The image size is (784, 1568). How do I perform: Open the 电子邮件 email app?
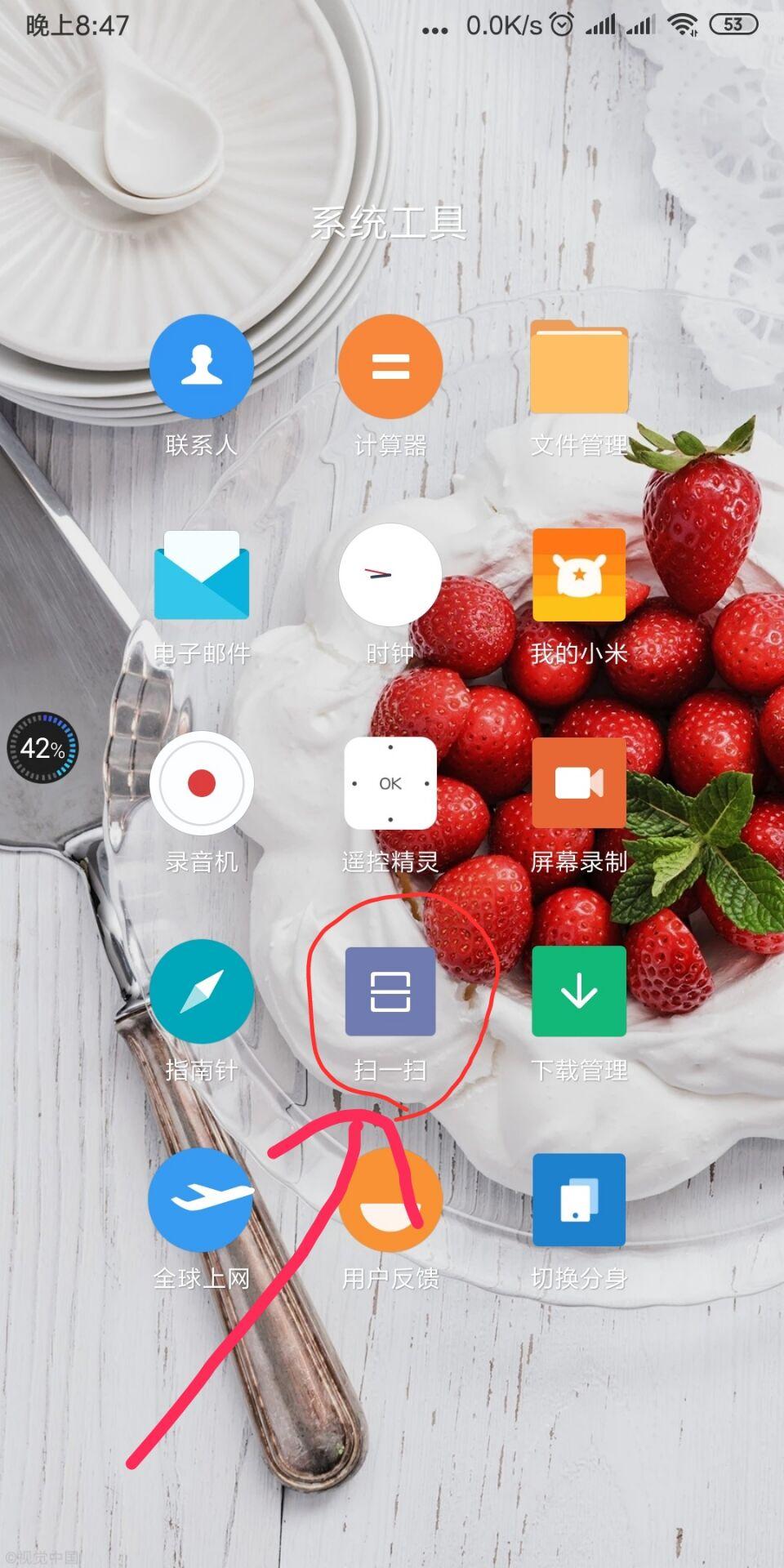point(201,575)
